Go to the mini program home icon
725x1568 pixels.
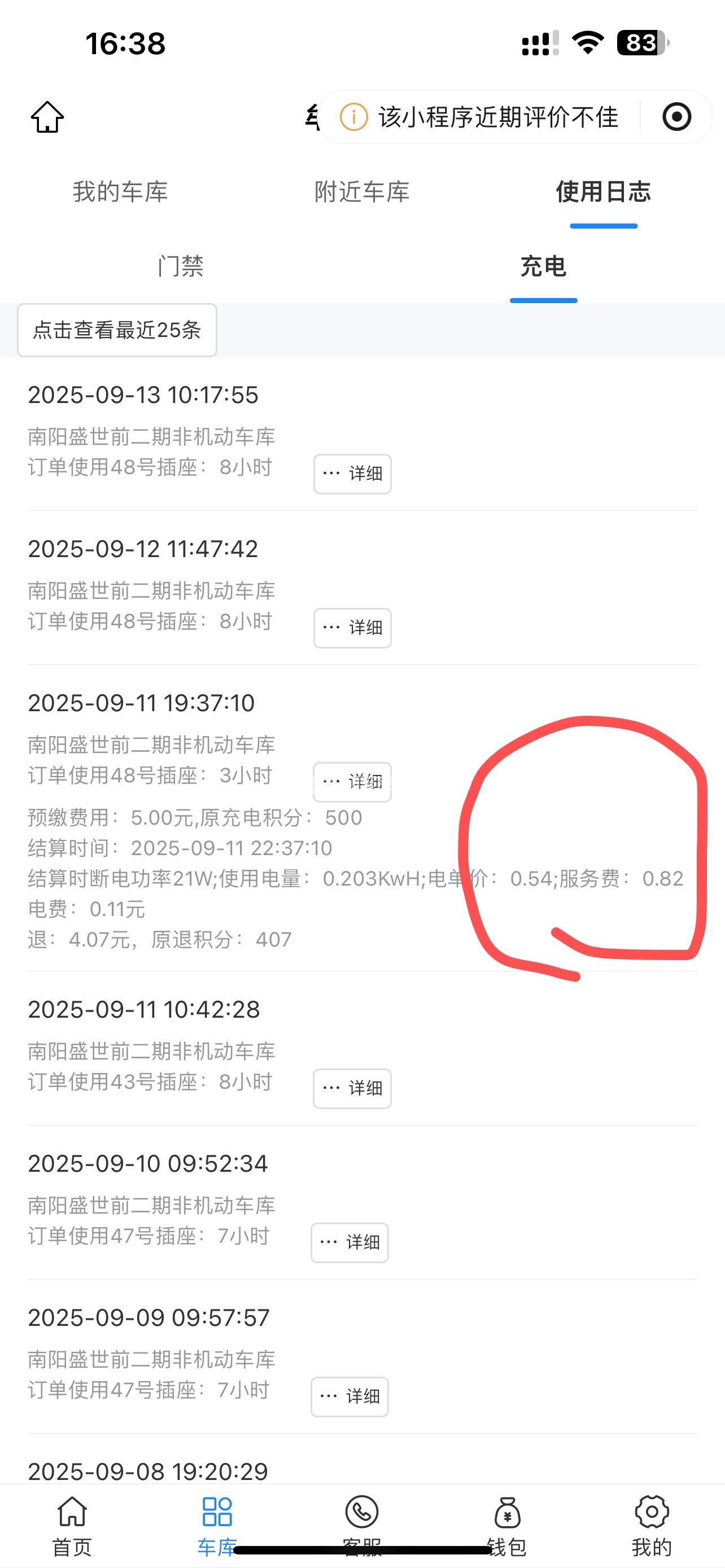tap(47, 117)
